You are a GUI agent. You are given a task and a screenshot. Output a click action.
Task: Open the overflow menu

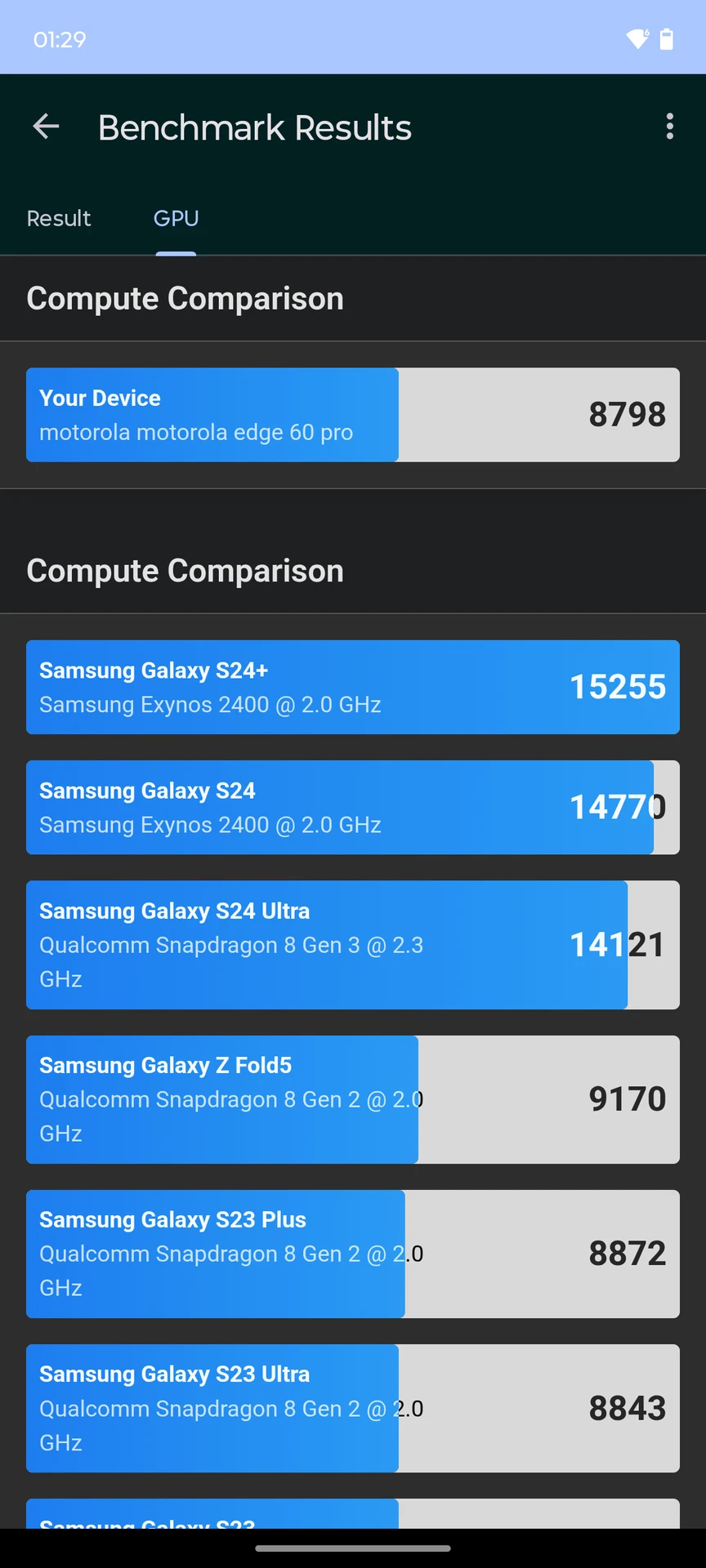coord(670,127)
